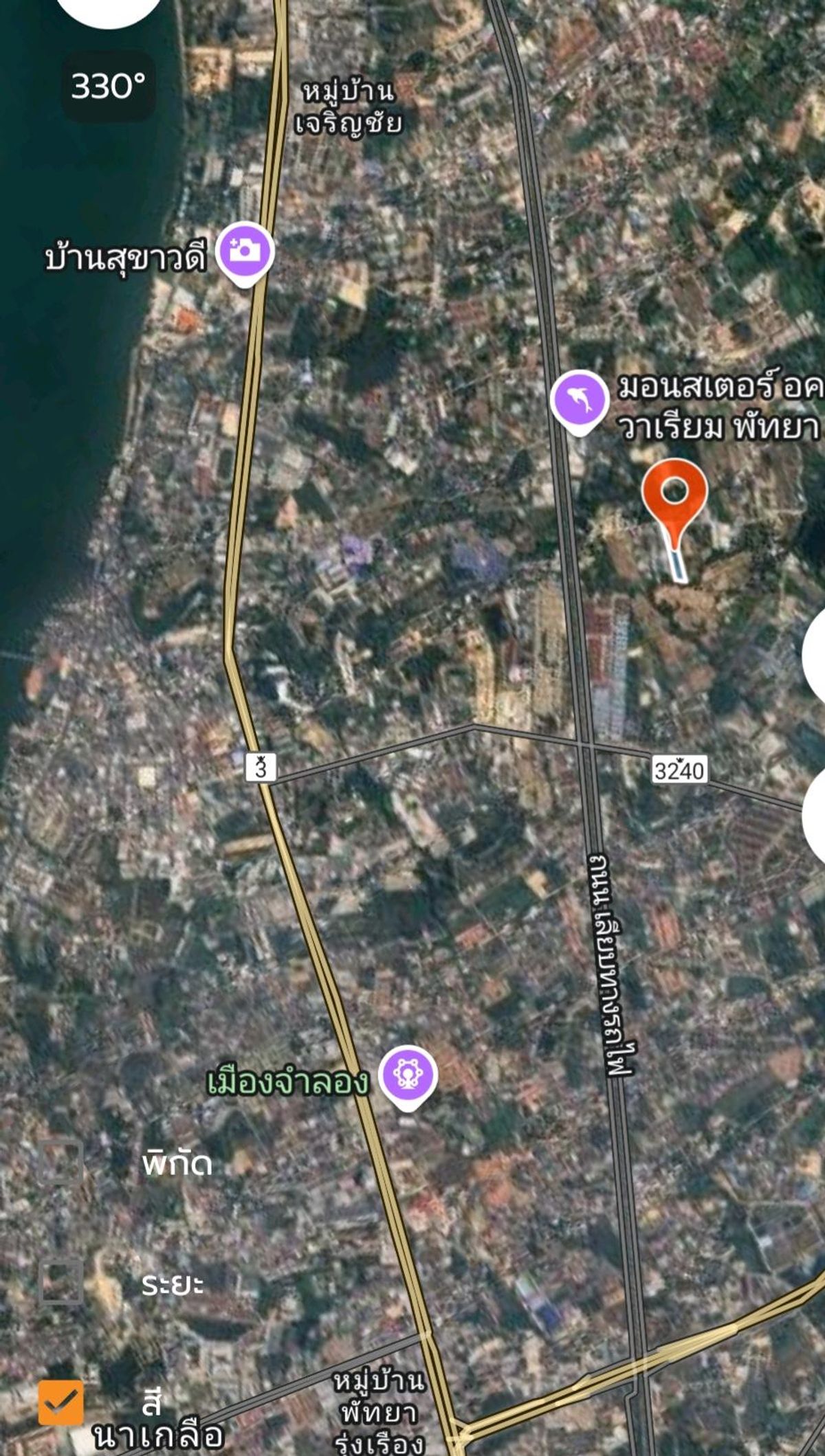Enable the พิกัด checkbox

[60, 1163]
